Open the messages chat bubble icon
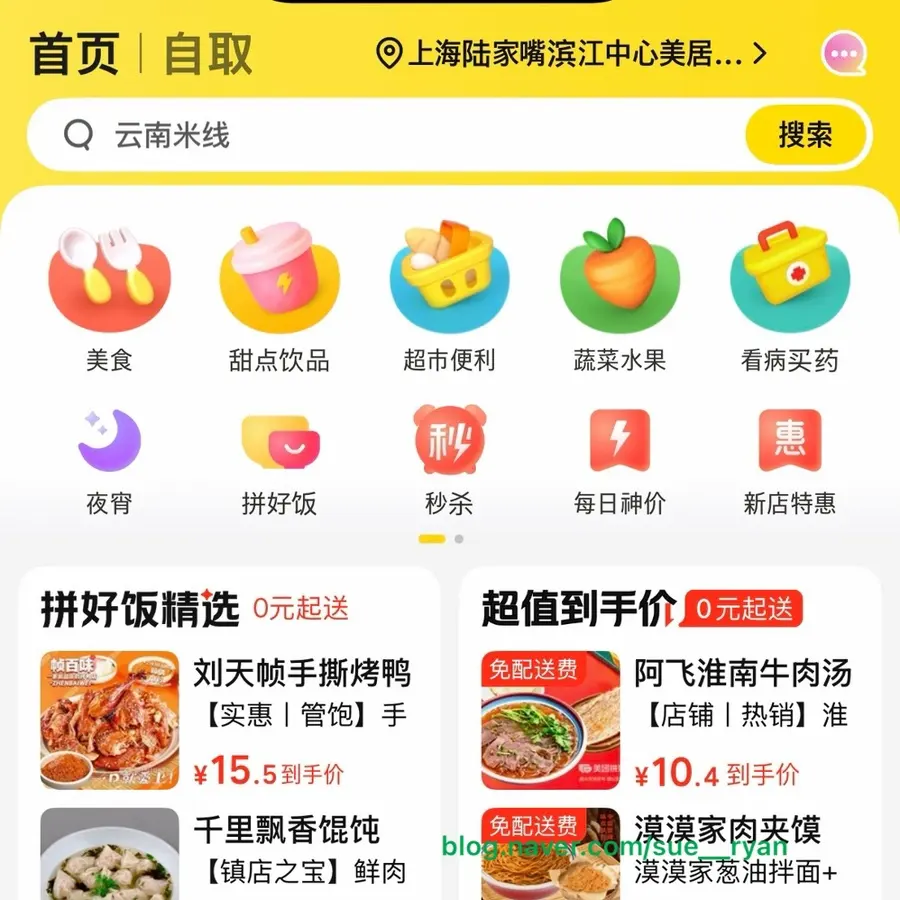 pos(844,53)
